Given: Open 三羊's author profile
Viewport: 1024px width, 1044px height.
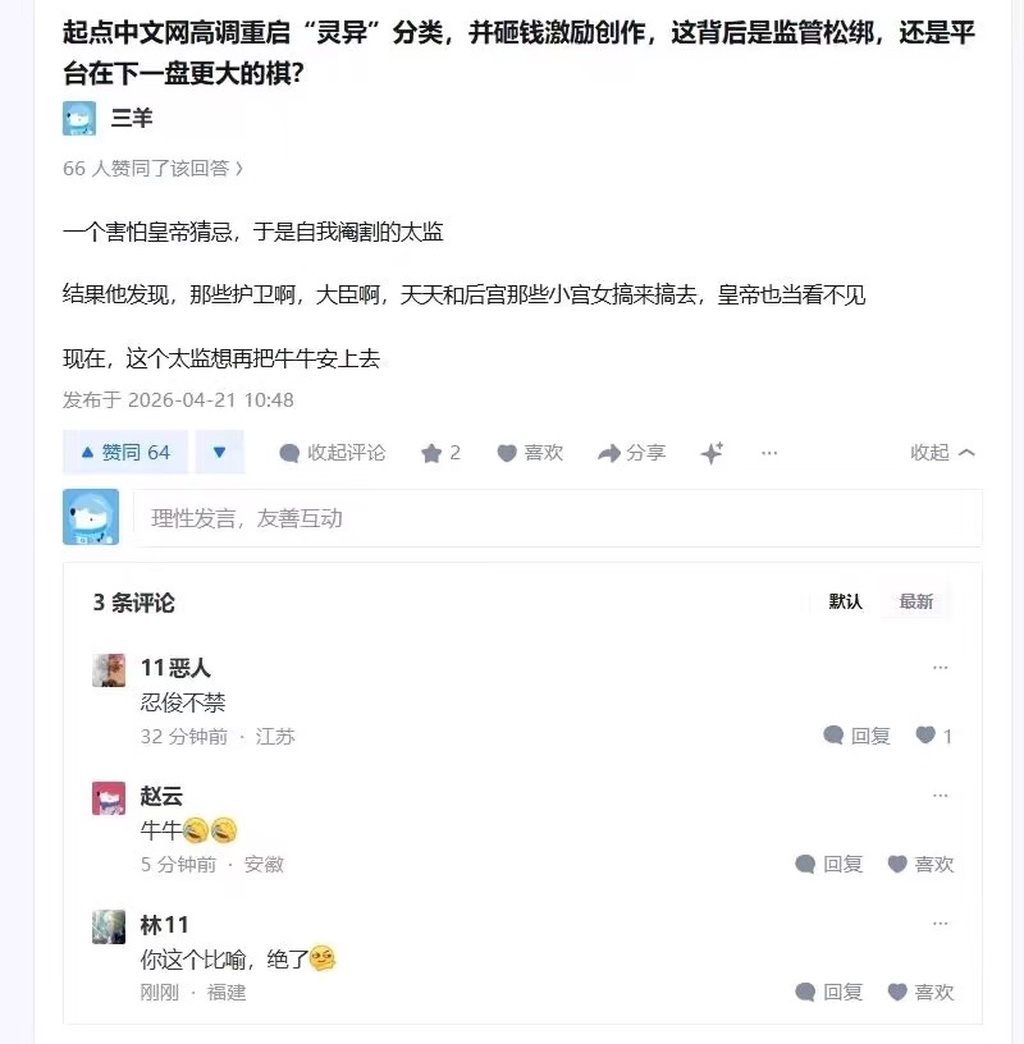Looking at the screenshot, I should coord(131,118).
